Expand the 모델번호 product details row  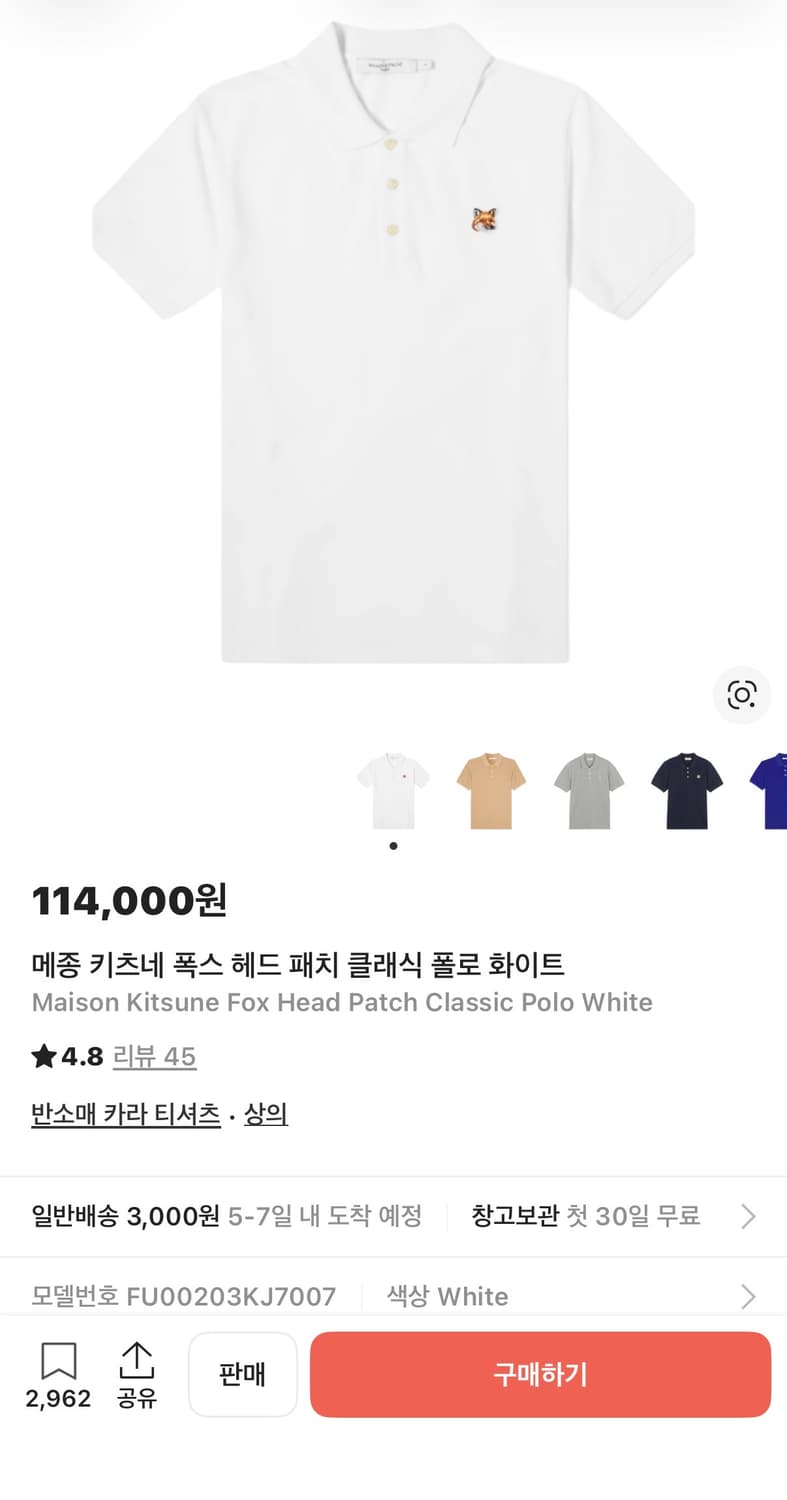pyautogui.click(x=748, y=1297)
